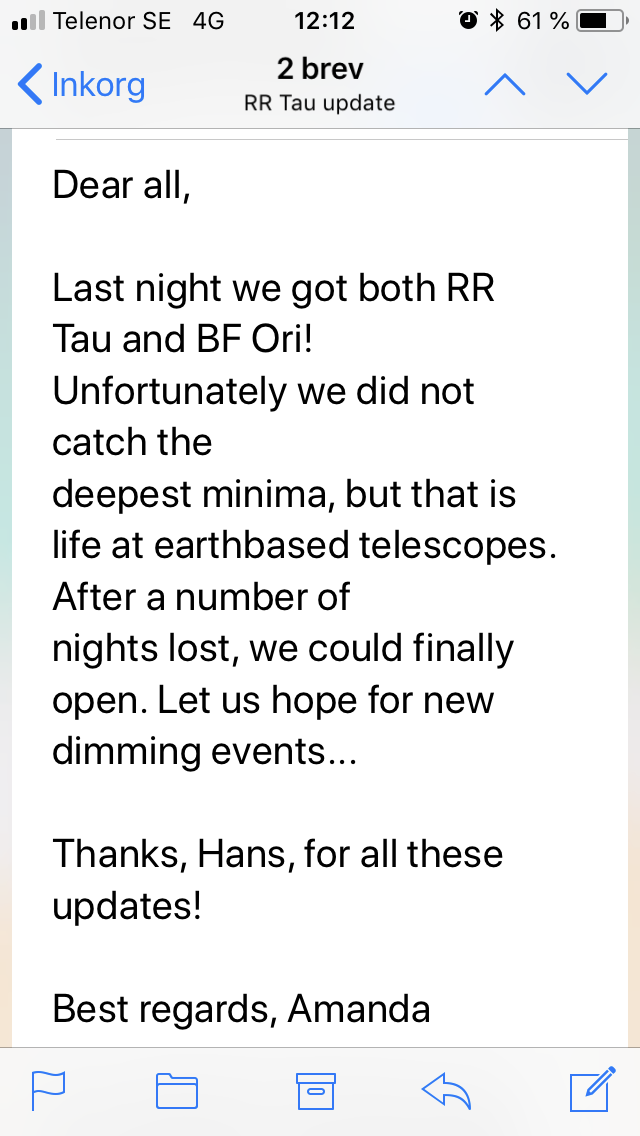Screen dimensions: 640x1136
Task: Flag this email
Action: 49,1090
